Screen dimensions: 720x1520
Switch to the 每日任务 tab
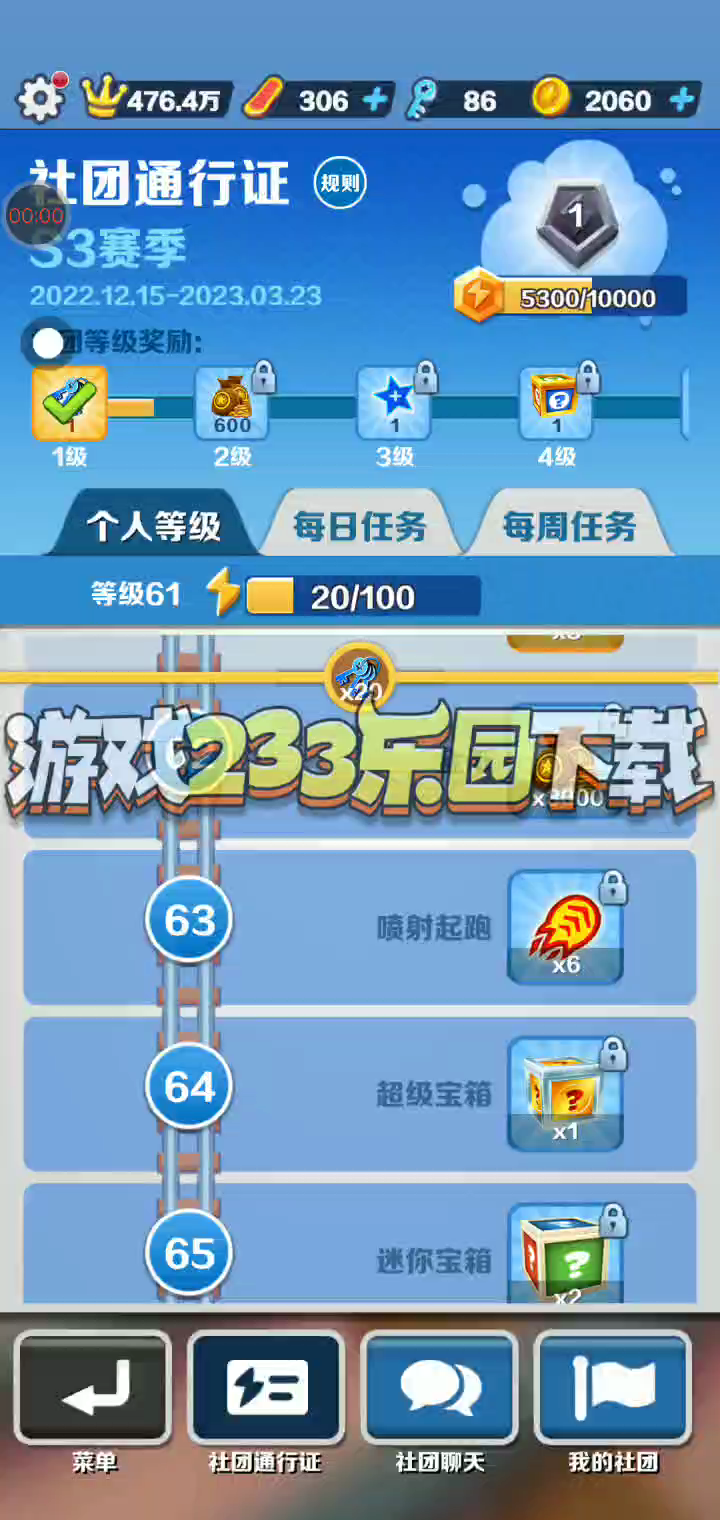coord(360,526)
